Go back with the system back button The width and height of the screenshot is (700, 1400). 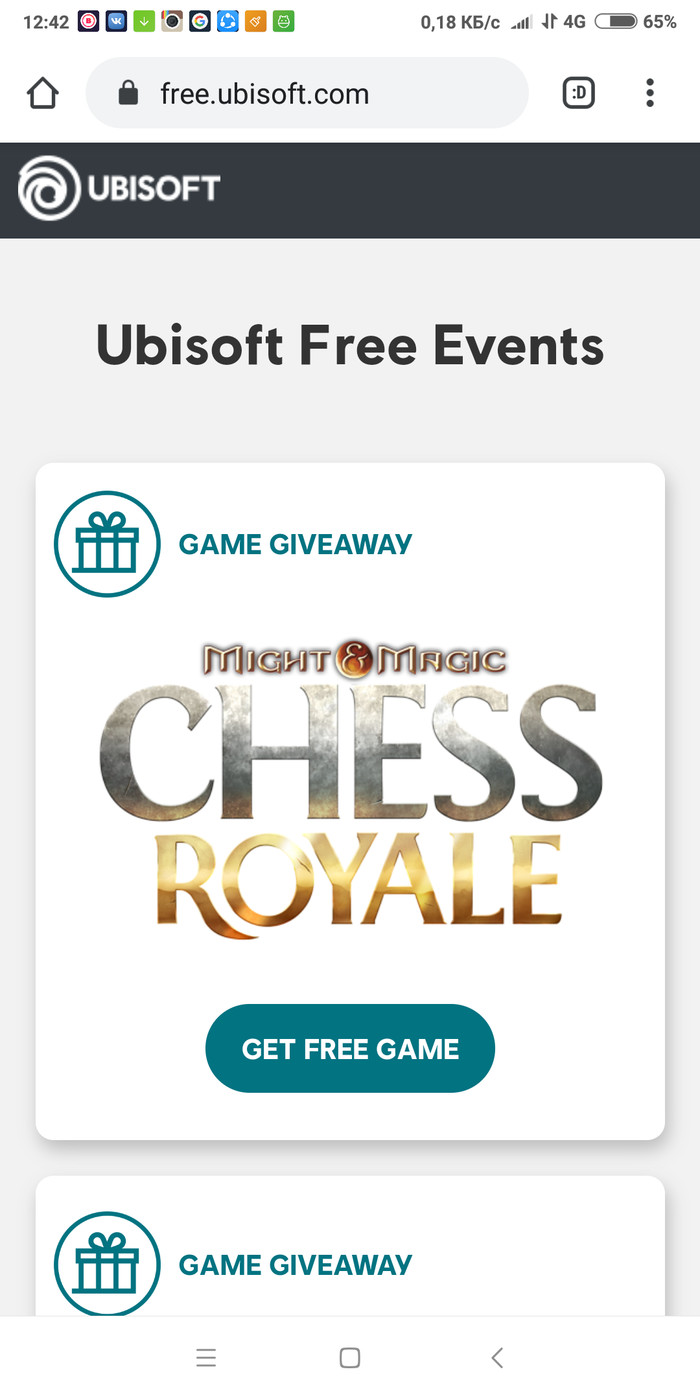(497, 1357)
